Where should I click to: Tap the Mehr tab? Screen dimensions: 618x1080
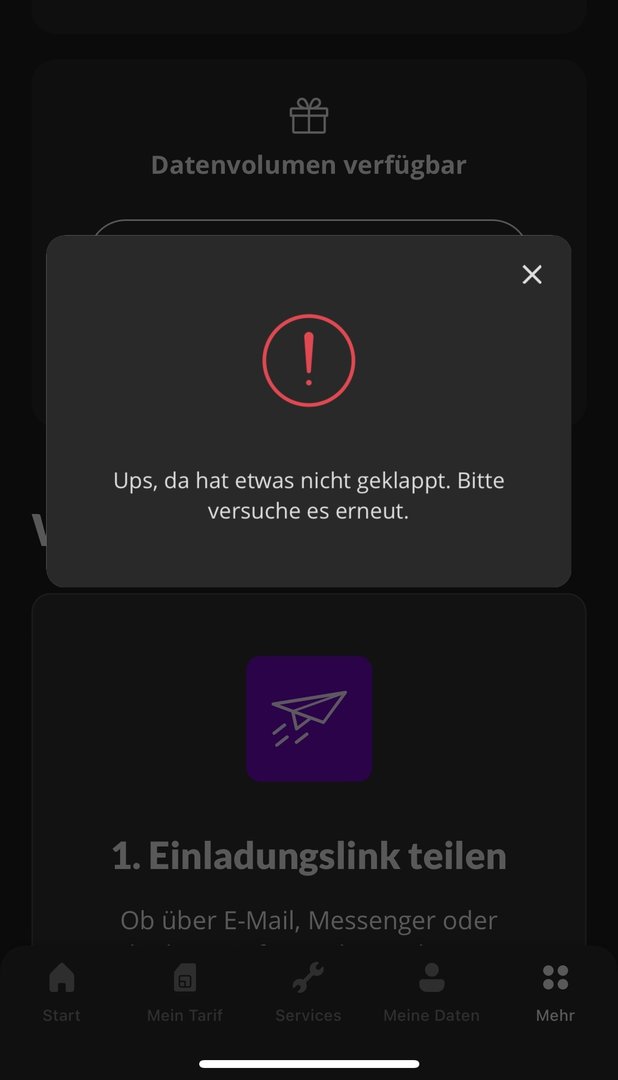pos(555,991)
